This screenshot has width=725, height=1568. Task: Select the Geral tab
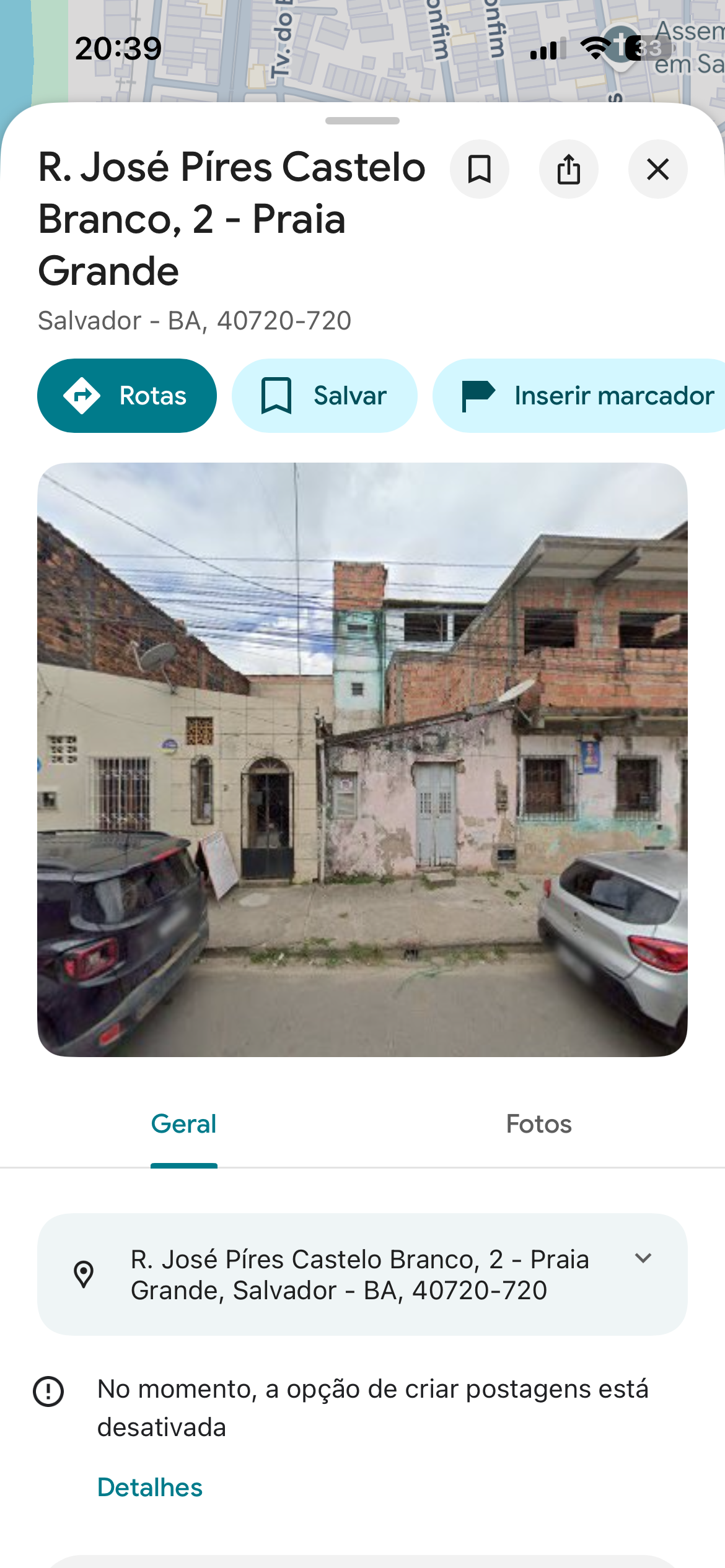[x=184, y=1124]
